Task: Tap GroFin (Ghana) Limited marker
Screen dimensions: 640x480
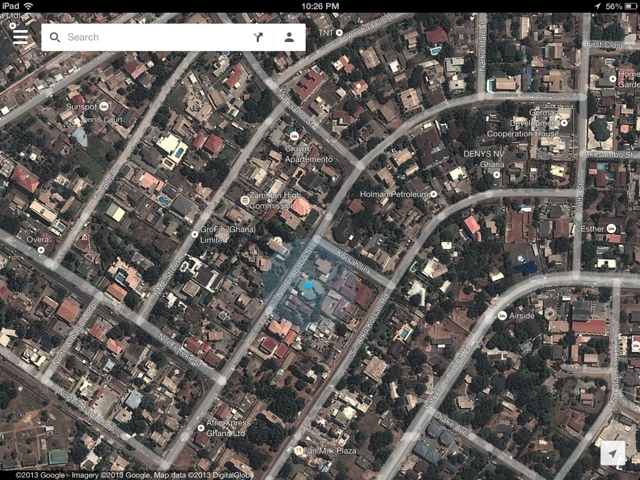Action: pyautogui.click(x=194, y=234)
